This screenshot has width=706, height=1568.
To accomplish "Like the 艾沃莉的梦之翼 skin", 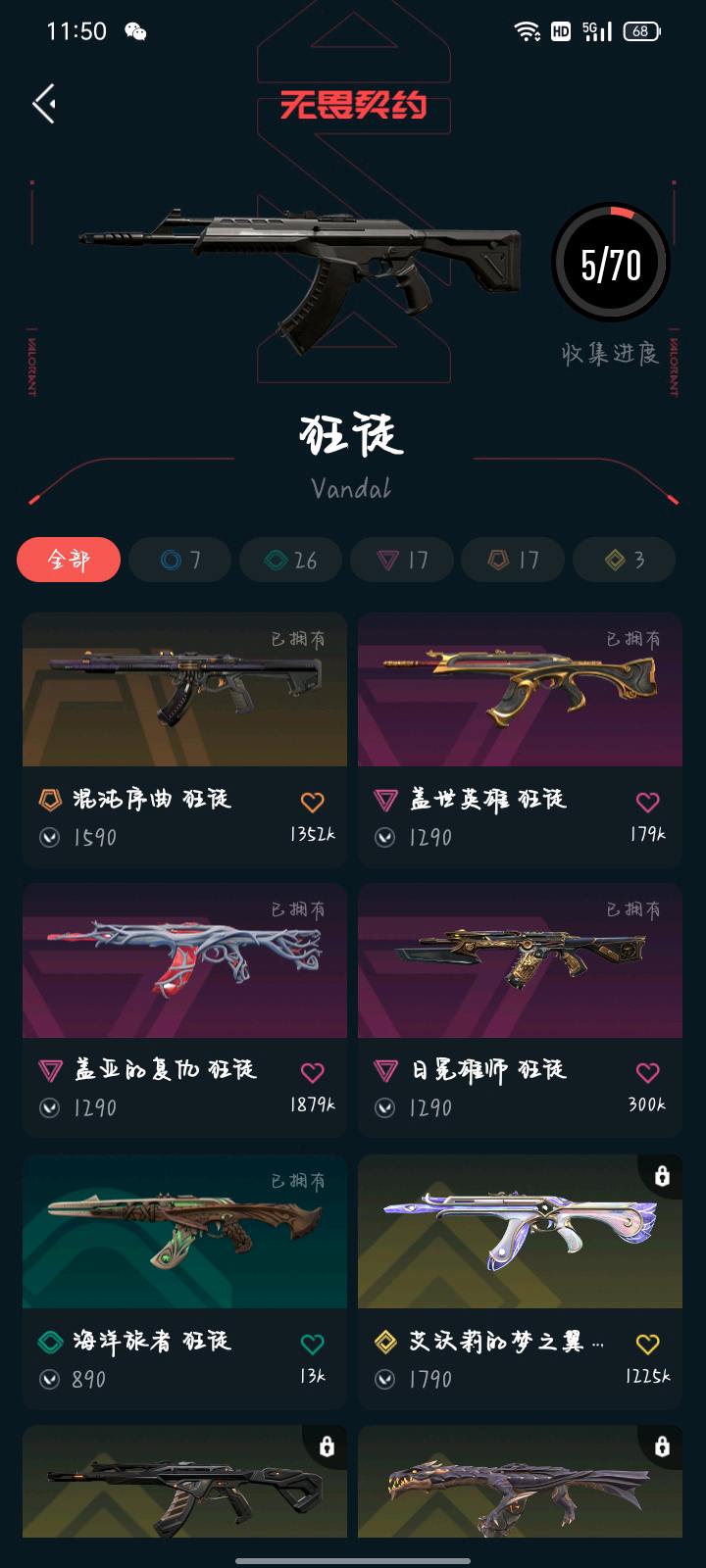I will [x=647, y=1345].
